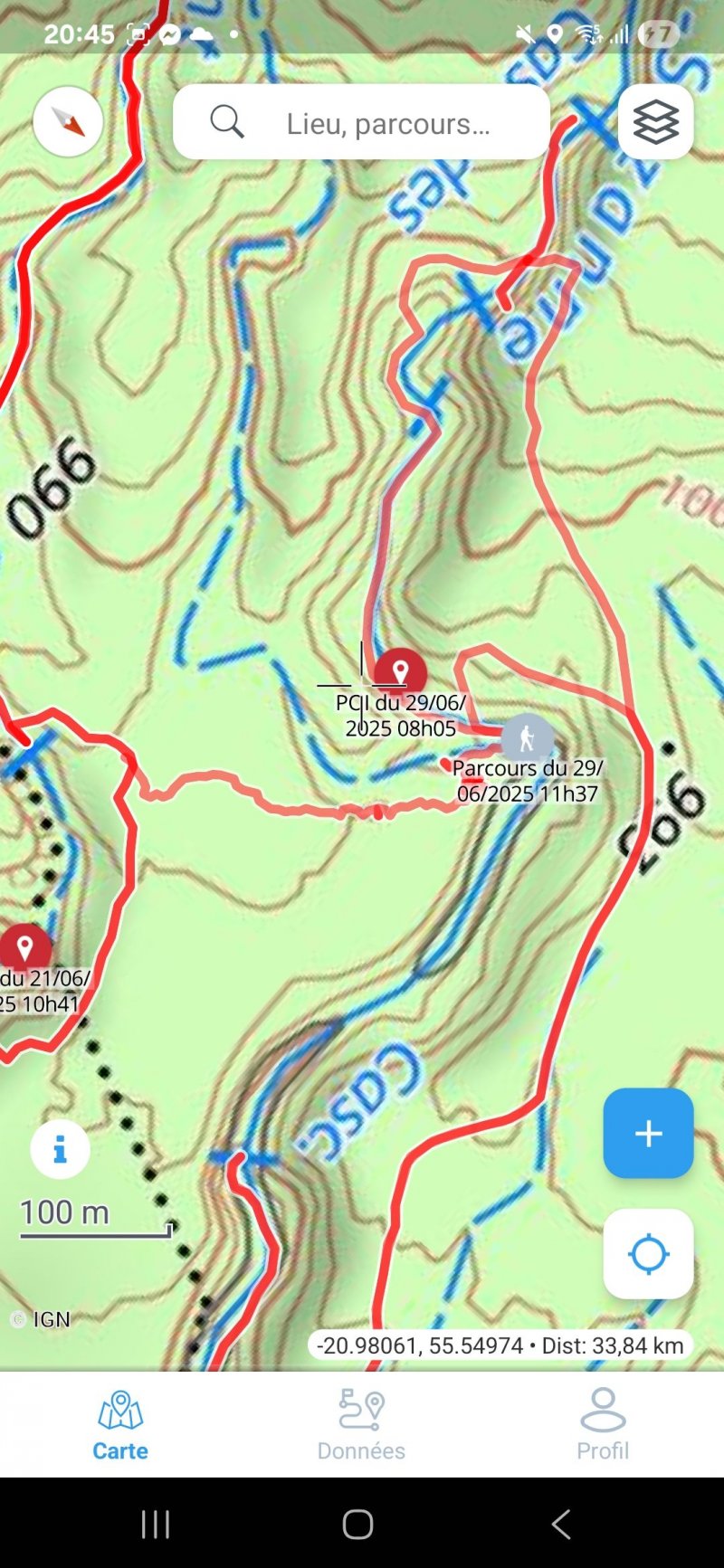Image resolution: width=724 pixels, height=1568 pixels.
Task: Tap the blue plus add button
Action: (x=648, y=1133)
